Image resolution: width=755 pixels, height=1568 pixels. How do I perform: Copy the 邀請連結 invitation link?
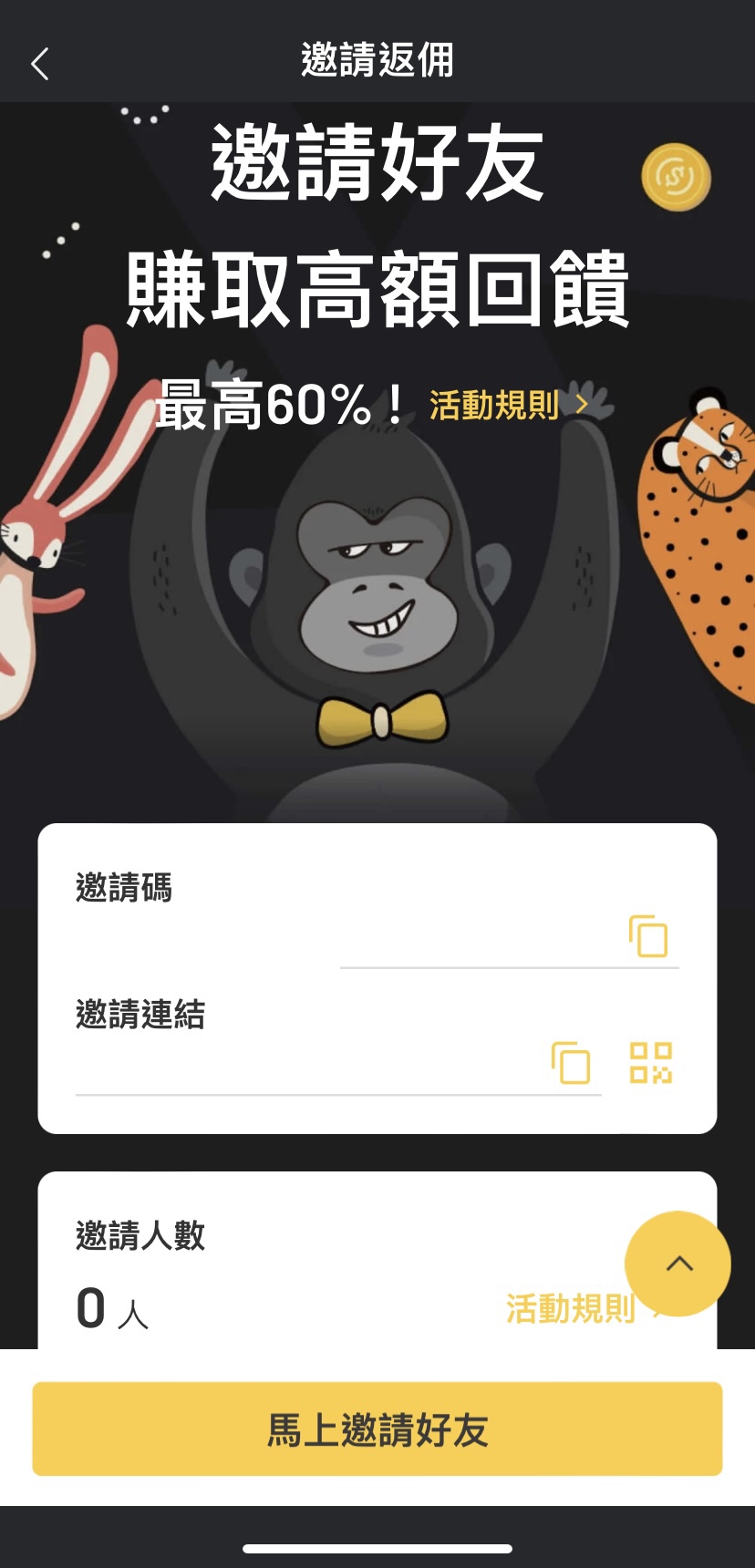571,1063
